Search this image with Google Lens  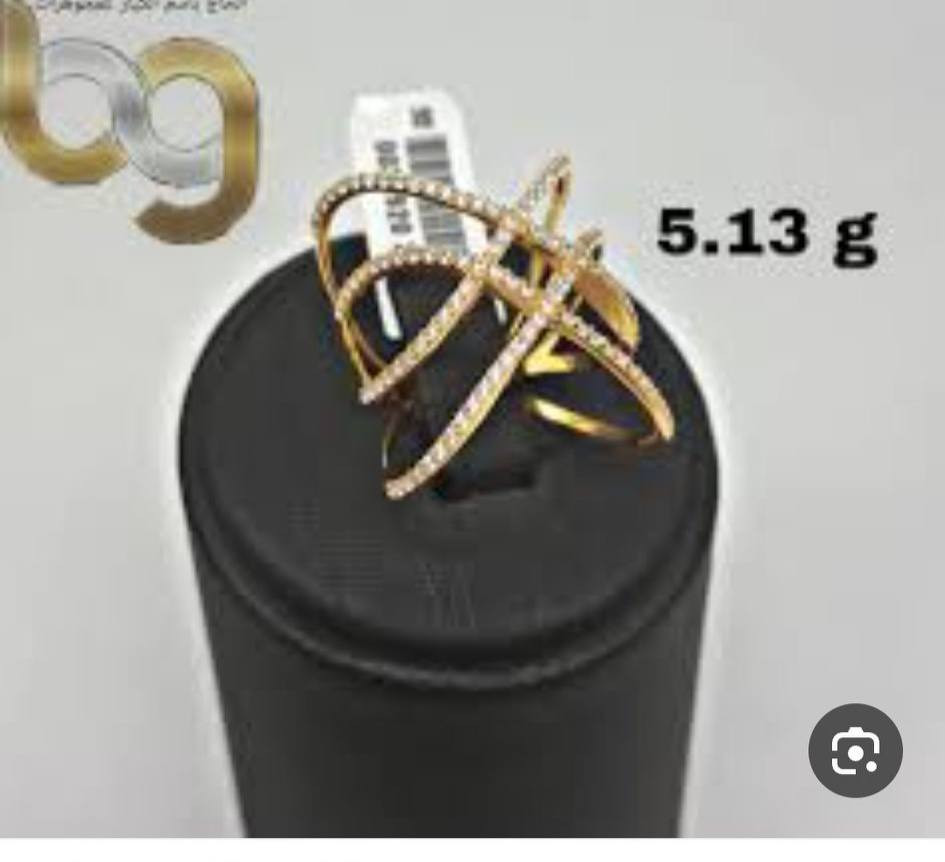point(855,750)
